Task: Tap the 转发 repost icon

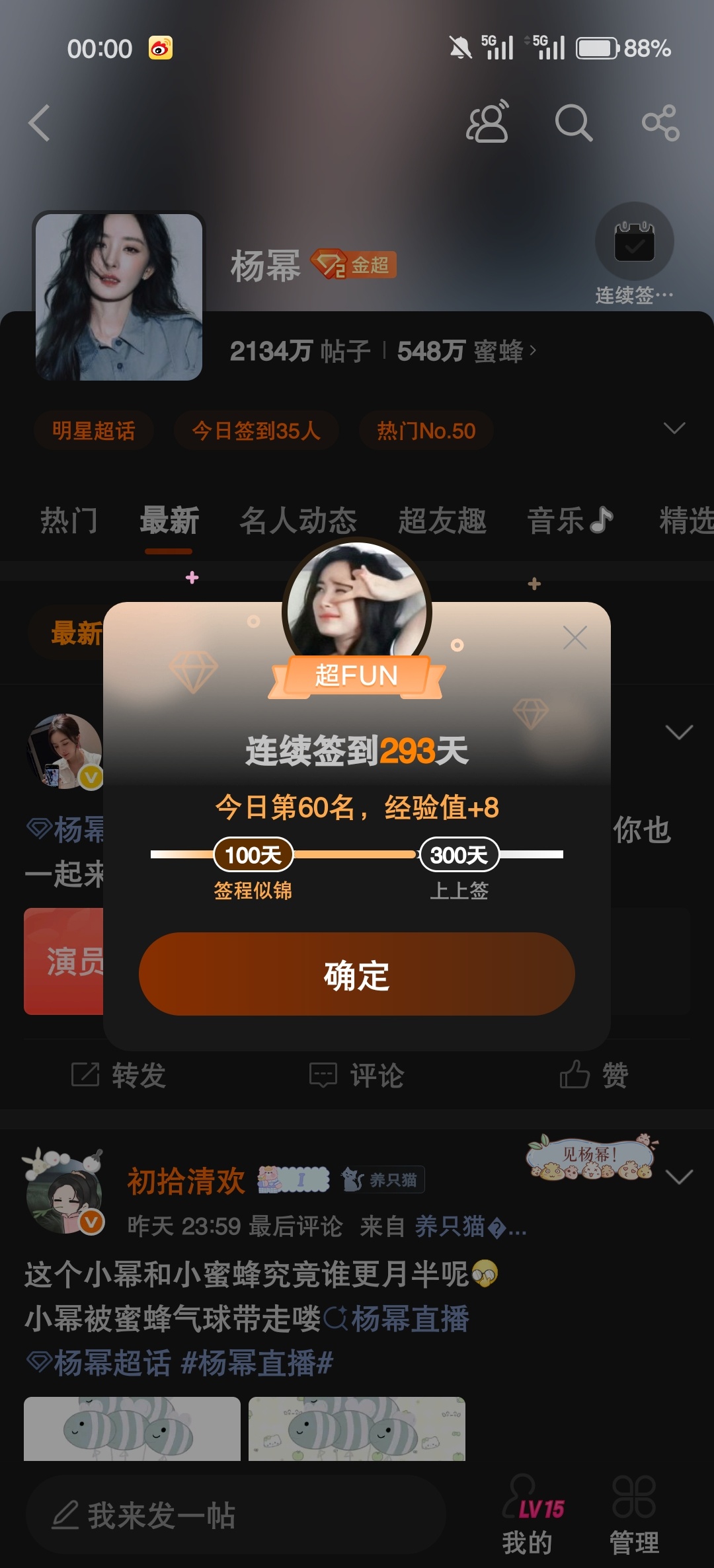Action: pyautogui.click(x=113, y=1074)
